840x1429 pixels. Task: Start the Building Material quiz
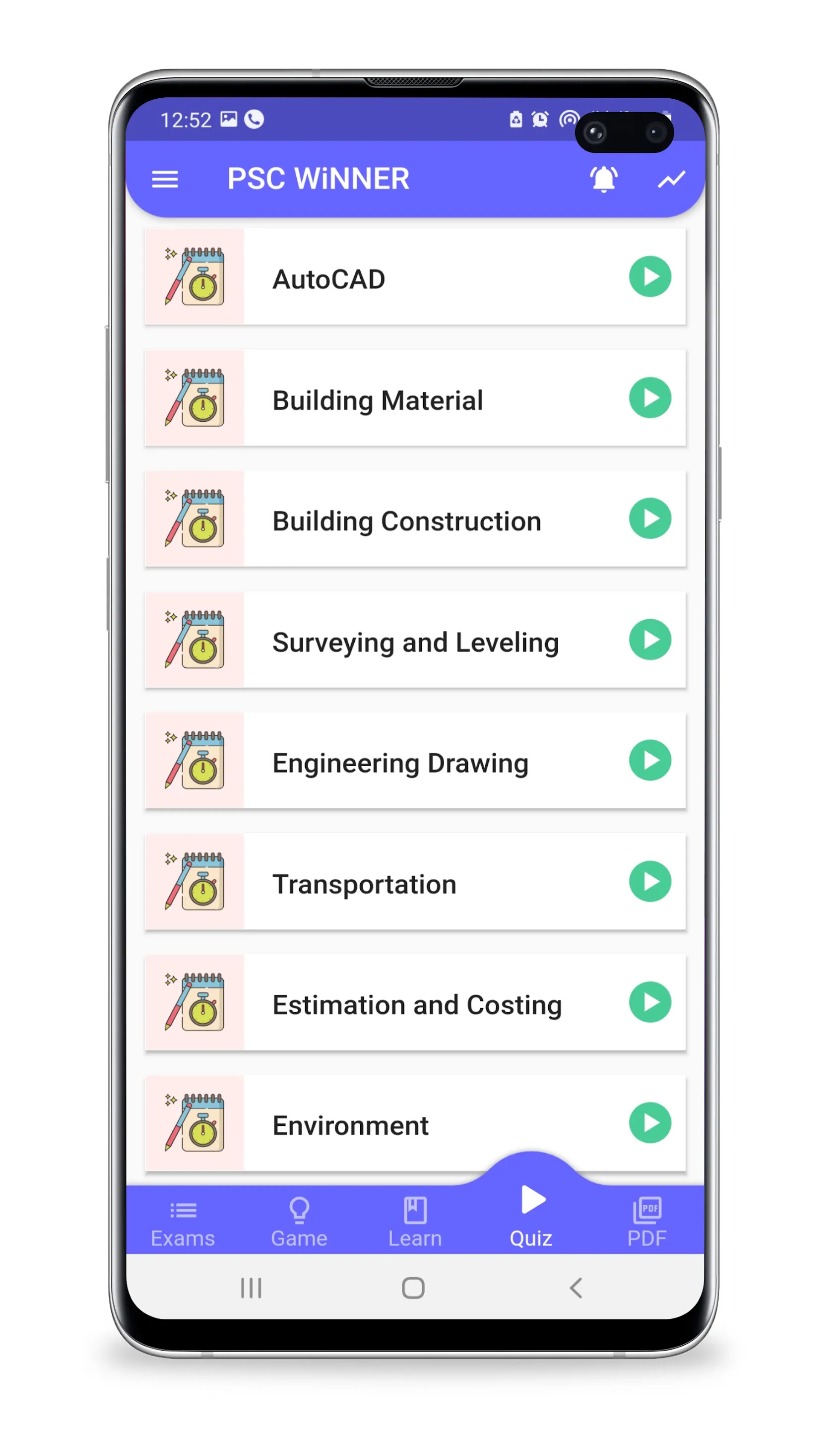click(650, 398)
